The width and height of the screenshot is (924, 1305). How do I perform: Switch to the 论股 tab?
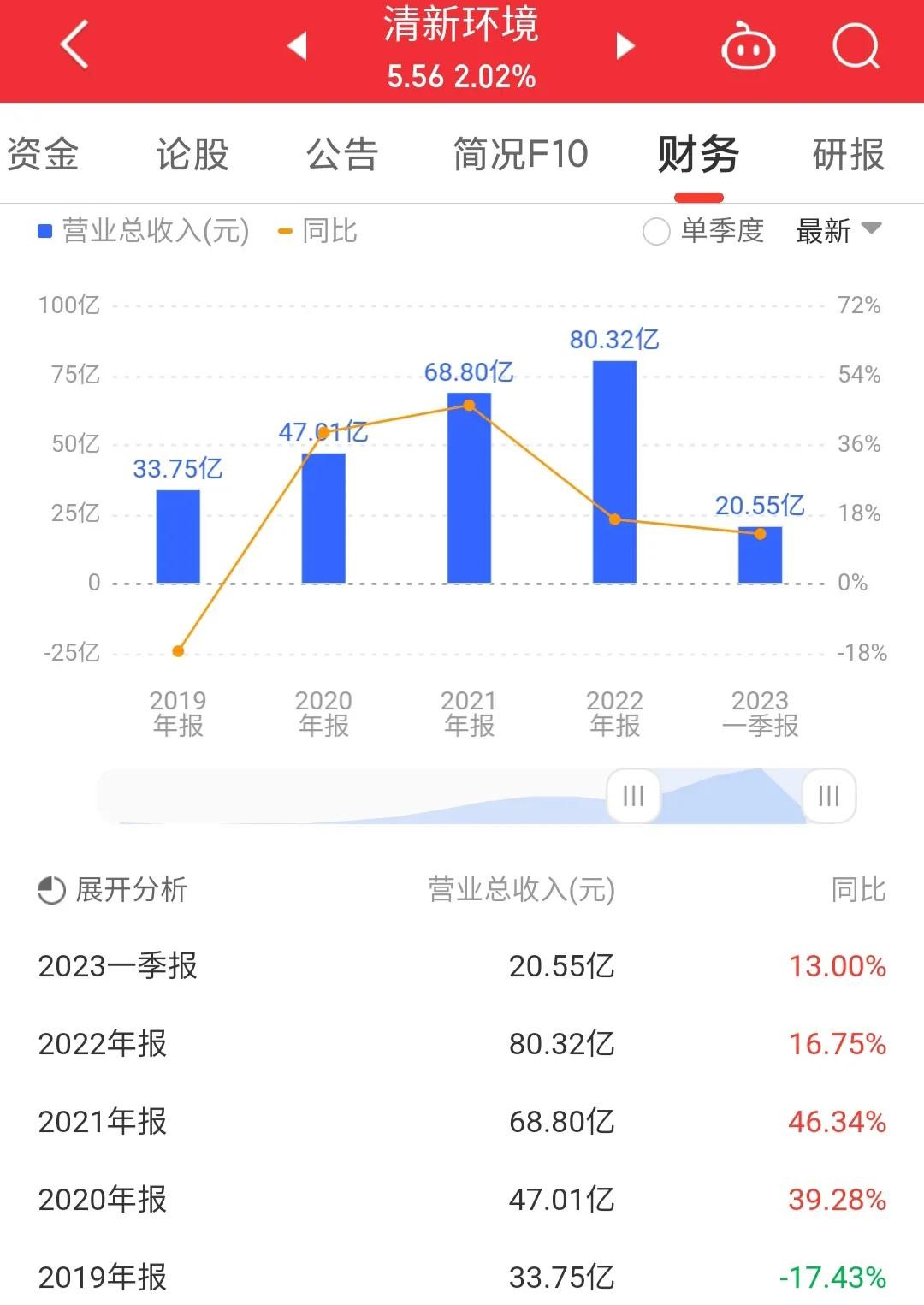(192, 155)
